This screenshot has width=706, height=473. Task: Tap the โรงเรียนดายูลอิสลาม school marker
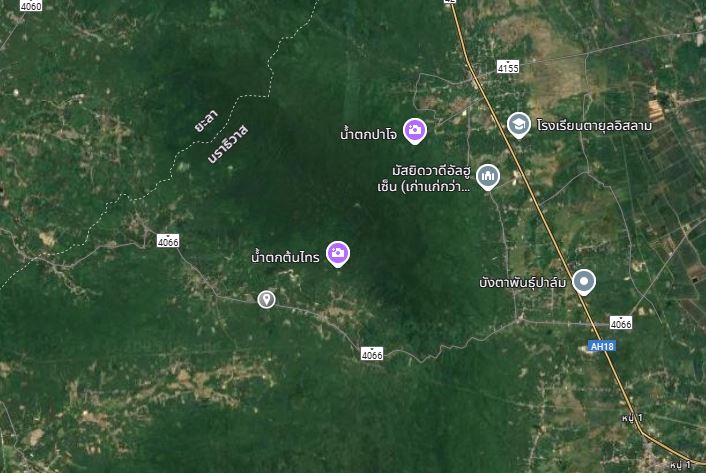518,124
